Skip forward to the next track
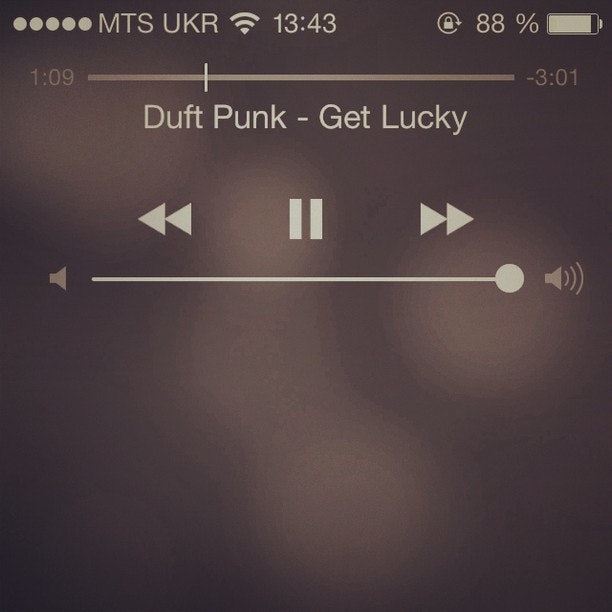The image size is (612, 612). (x=446, y=218)
